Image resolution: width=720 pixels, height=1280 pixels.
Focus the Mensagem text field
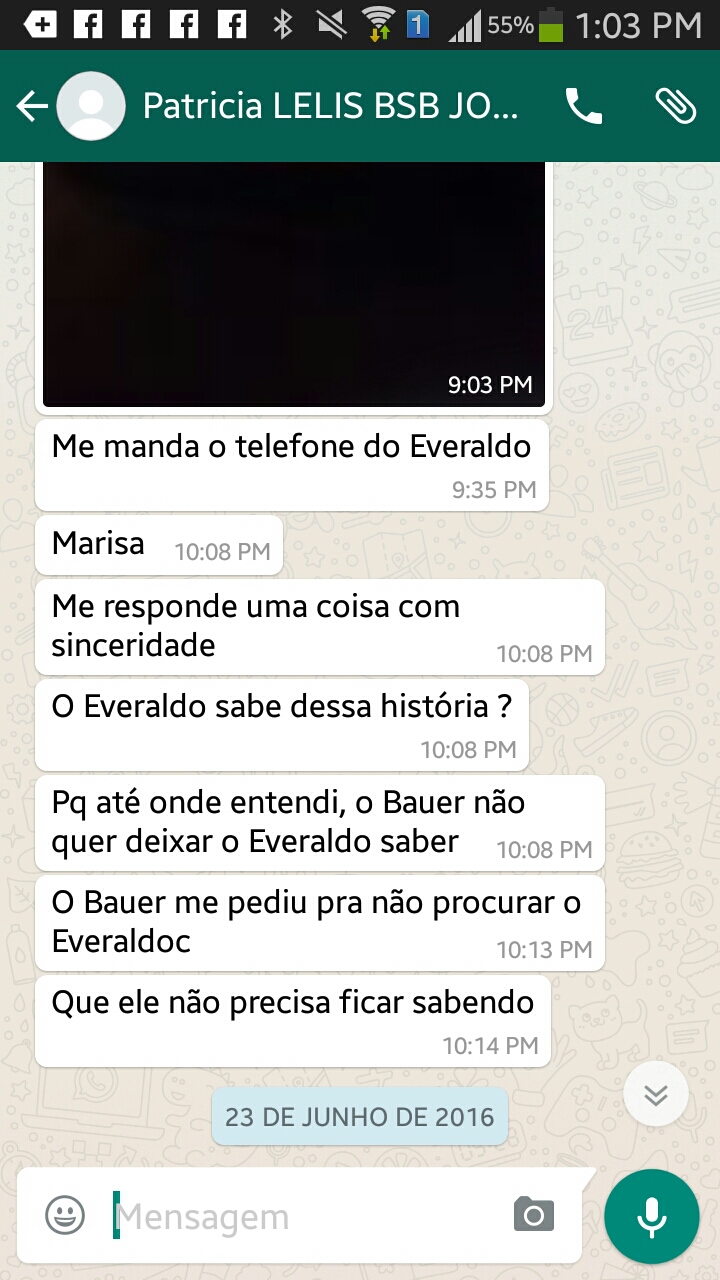click(x=305, y=1217)
